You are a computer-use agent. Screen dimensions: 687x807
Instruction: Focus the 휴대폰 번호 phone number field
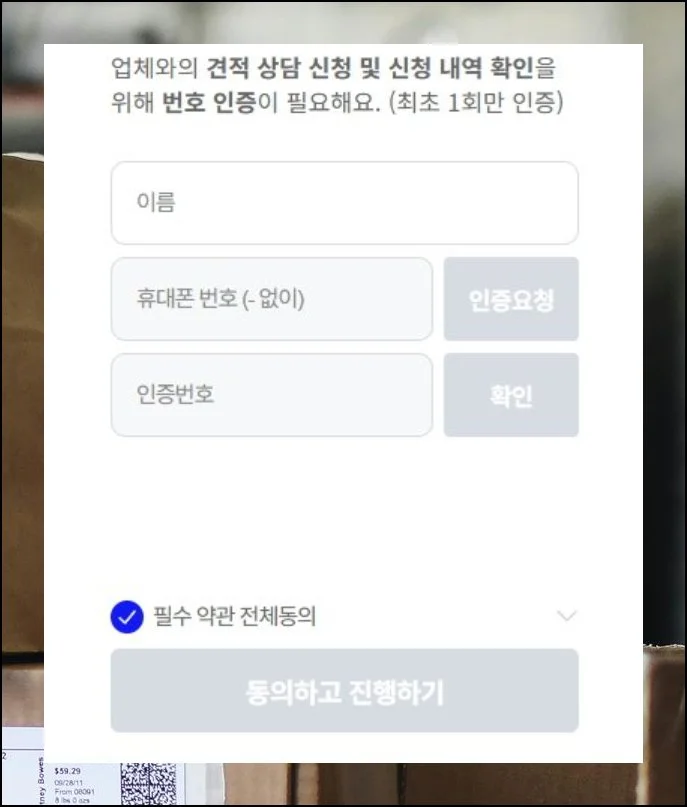point(271,299)
